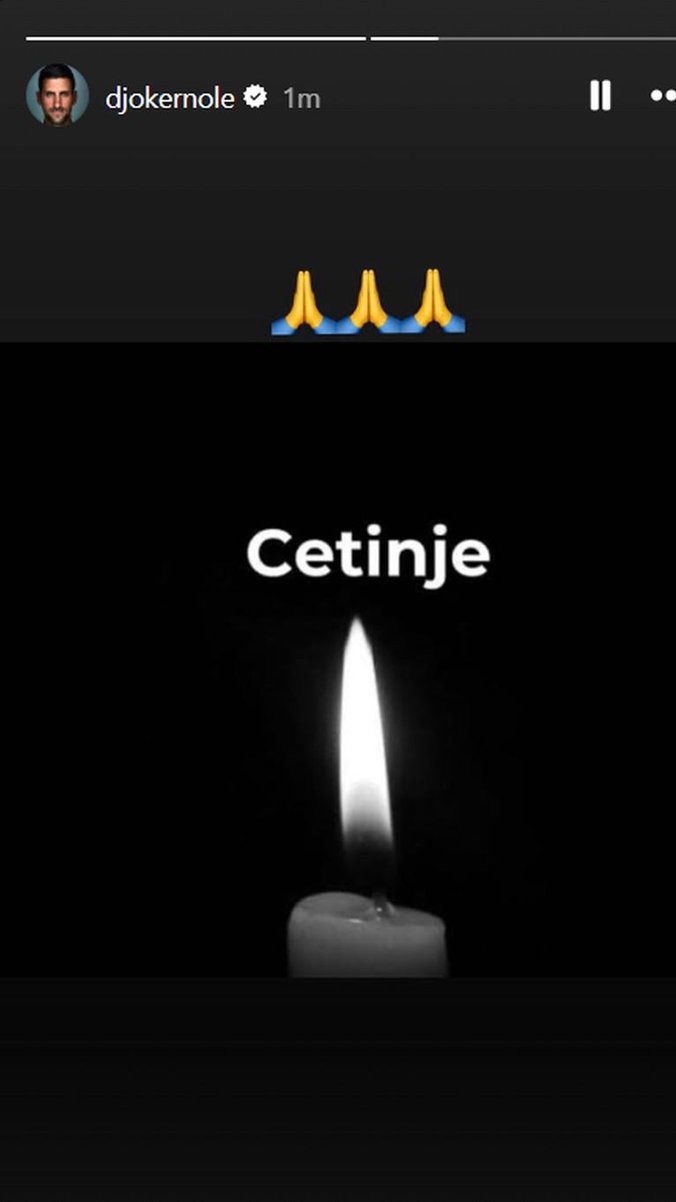
Task: Tap the djokernole username
Action: coord(169,98)
